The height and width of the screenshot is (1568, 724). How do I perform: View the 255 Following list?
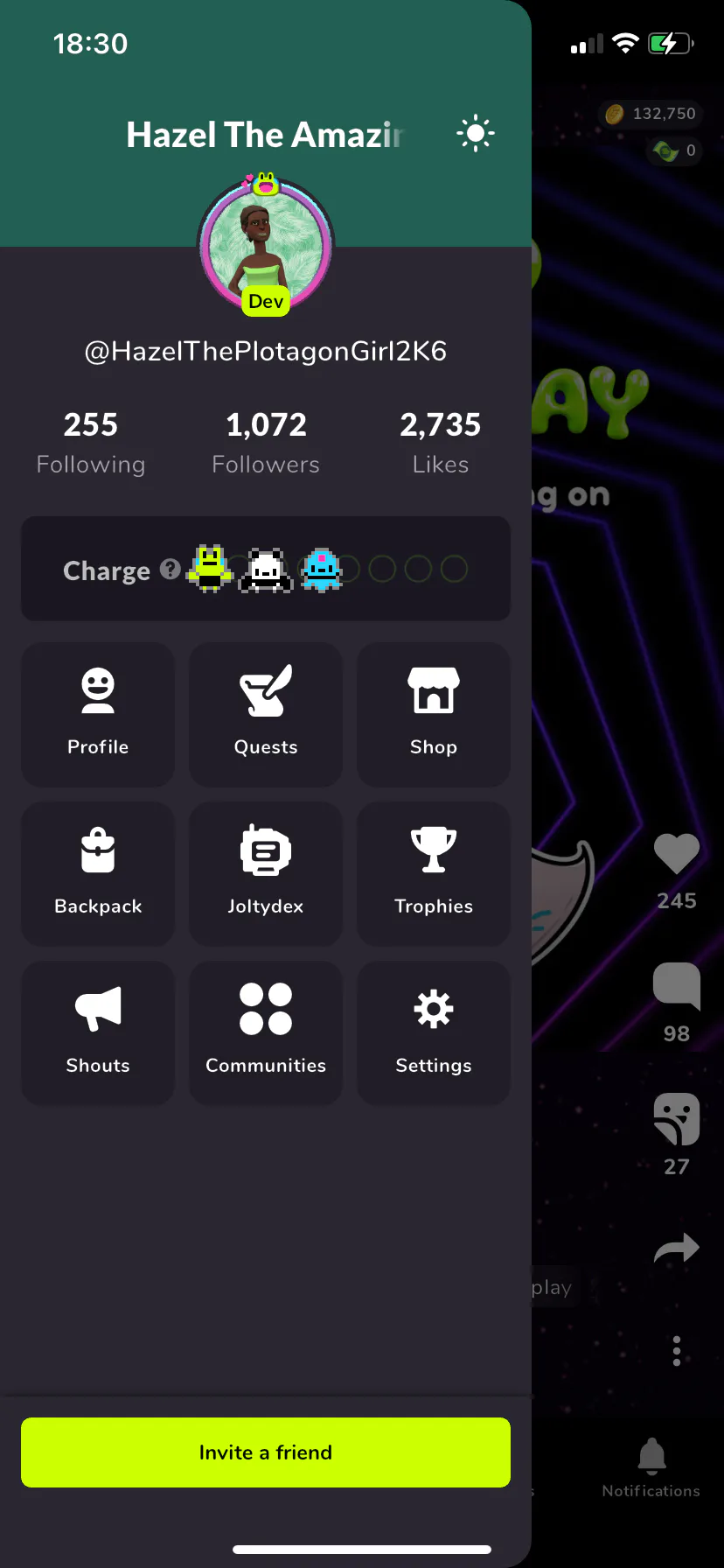[91, 442]
